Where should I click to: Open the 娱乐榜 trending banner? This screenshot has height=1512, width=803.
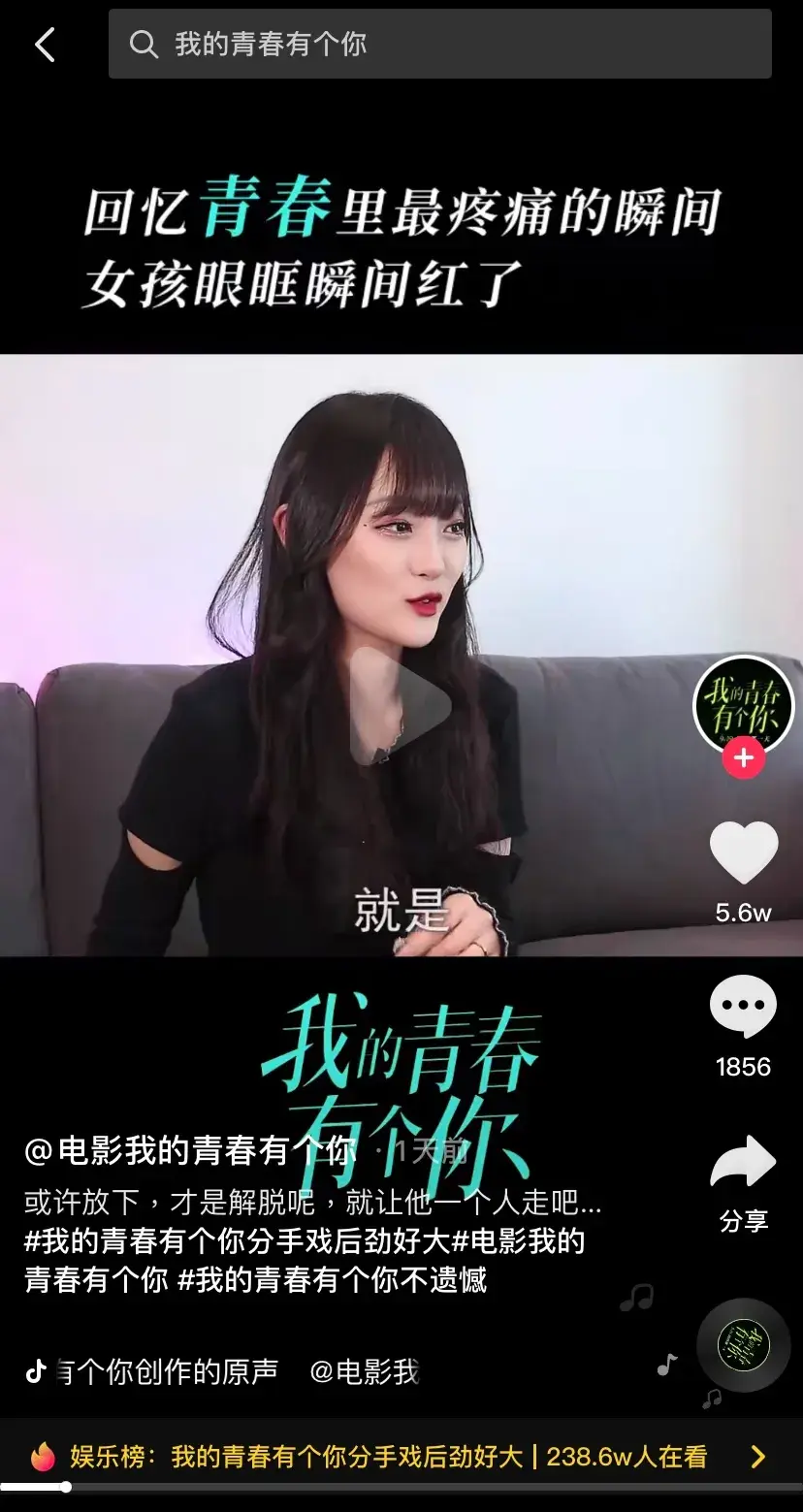(x=388, y=1456)
